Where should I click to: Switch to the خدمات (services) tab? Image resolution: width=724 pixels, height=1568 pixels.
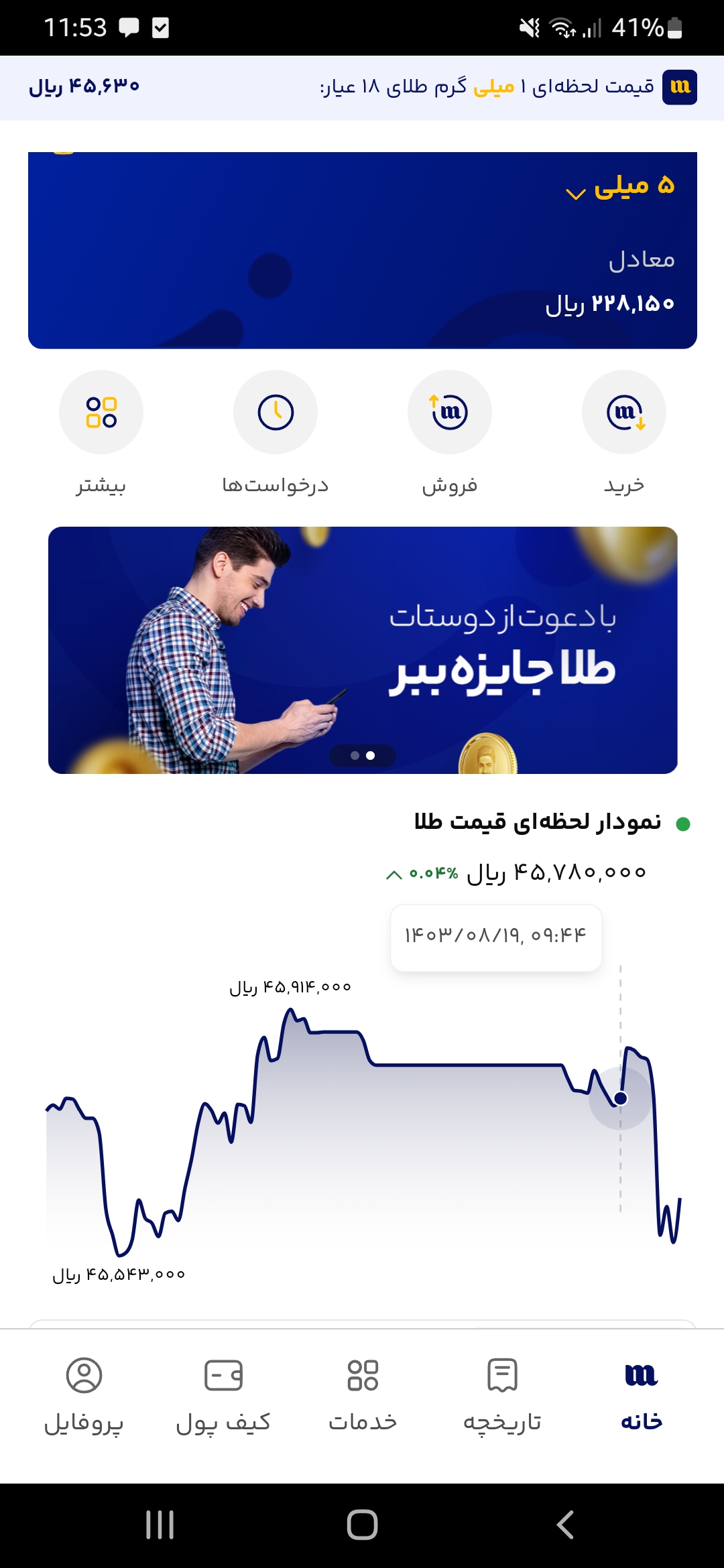pyautogui.click(x=363, y=1394)
